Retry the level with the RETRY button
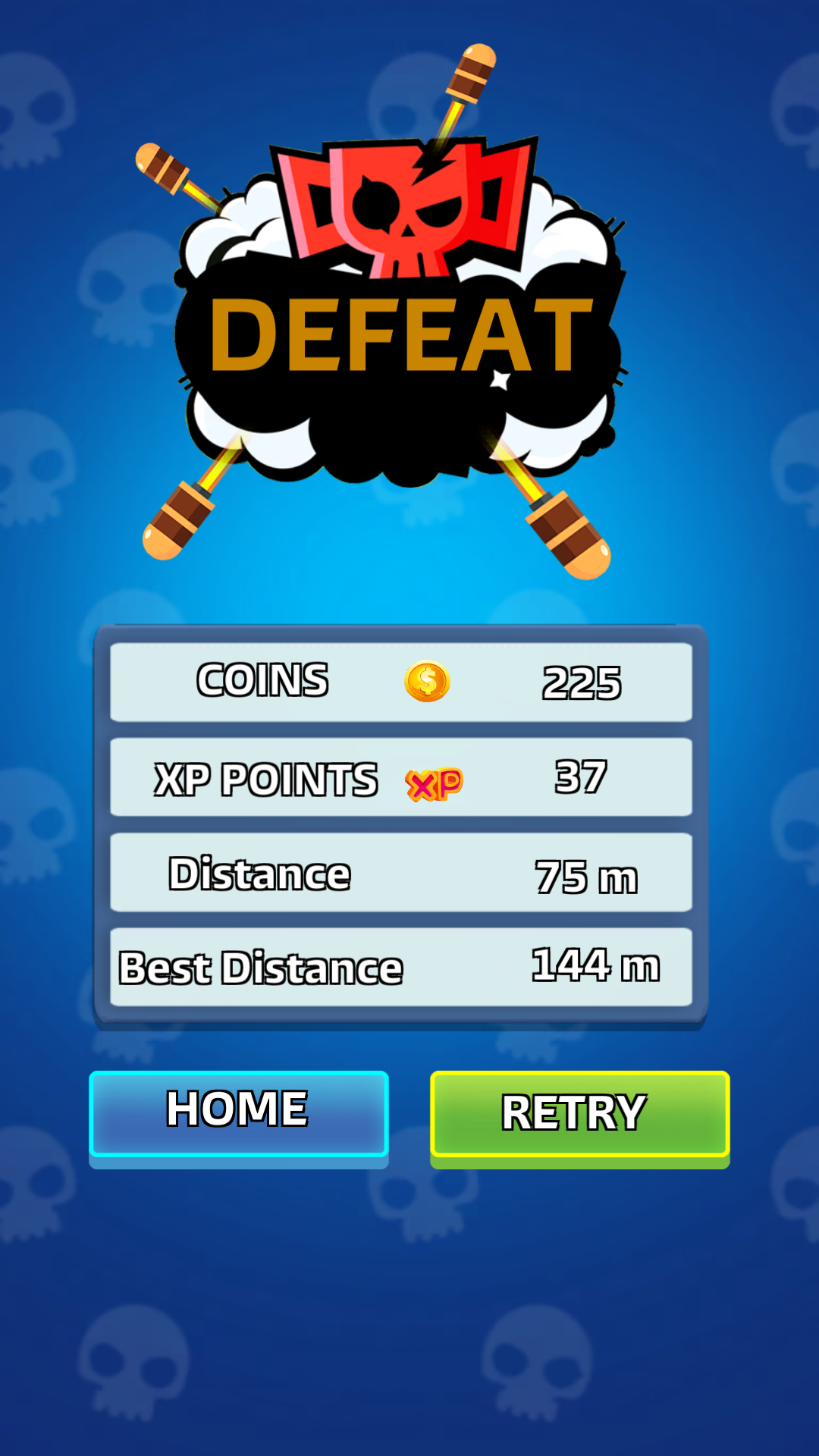The height and width of the screenshot is (1456, 819). [579, 1114]
